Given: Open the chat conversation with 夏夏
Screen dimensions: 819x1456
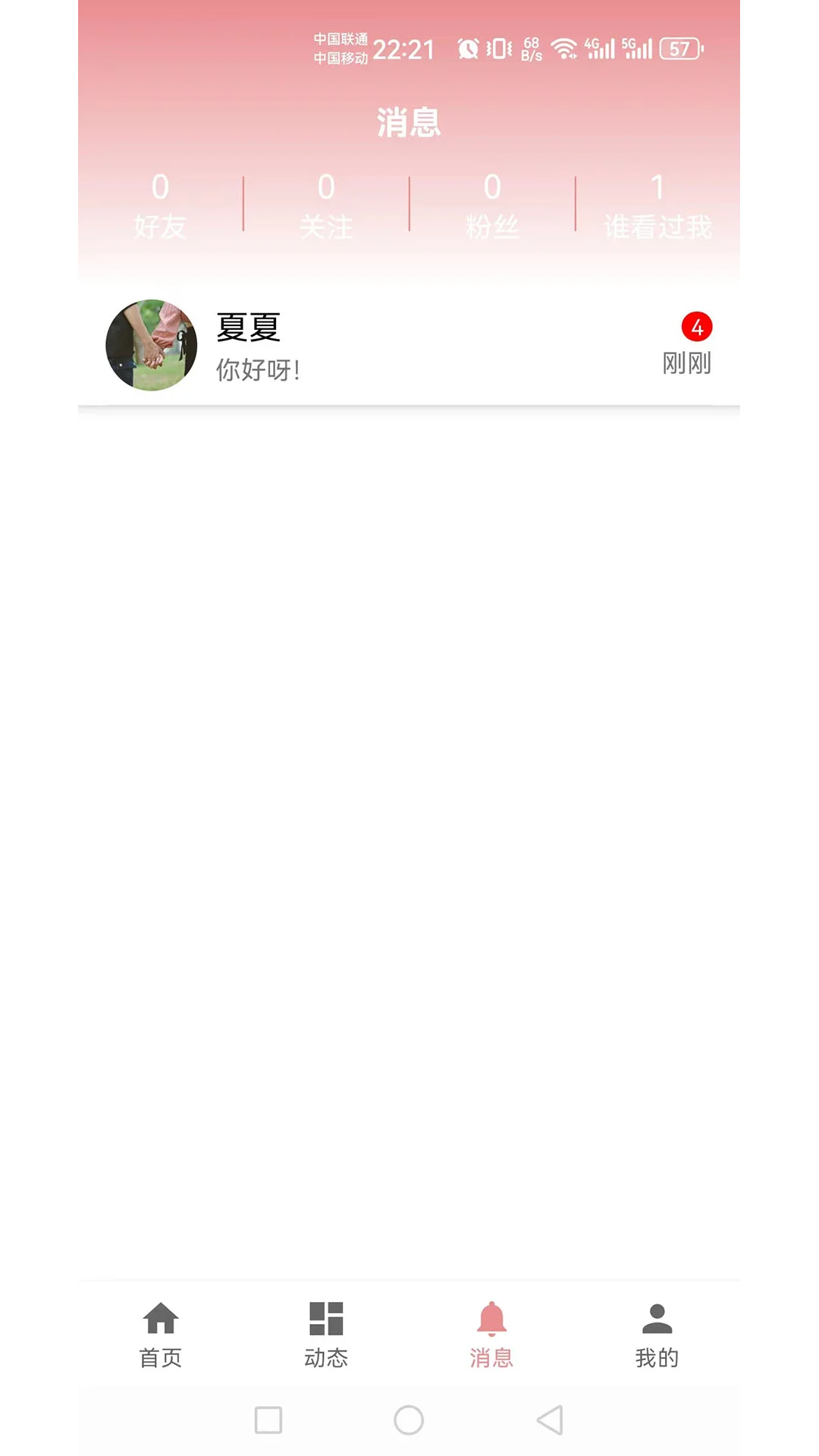Looking at the screenshot, I should coord(409,345).
